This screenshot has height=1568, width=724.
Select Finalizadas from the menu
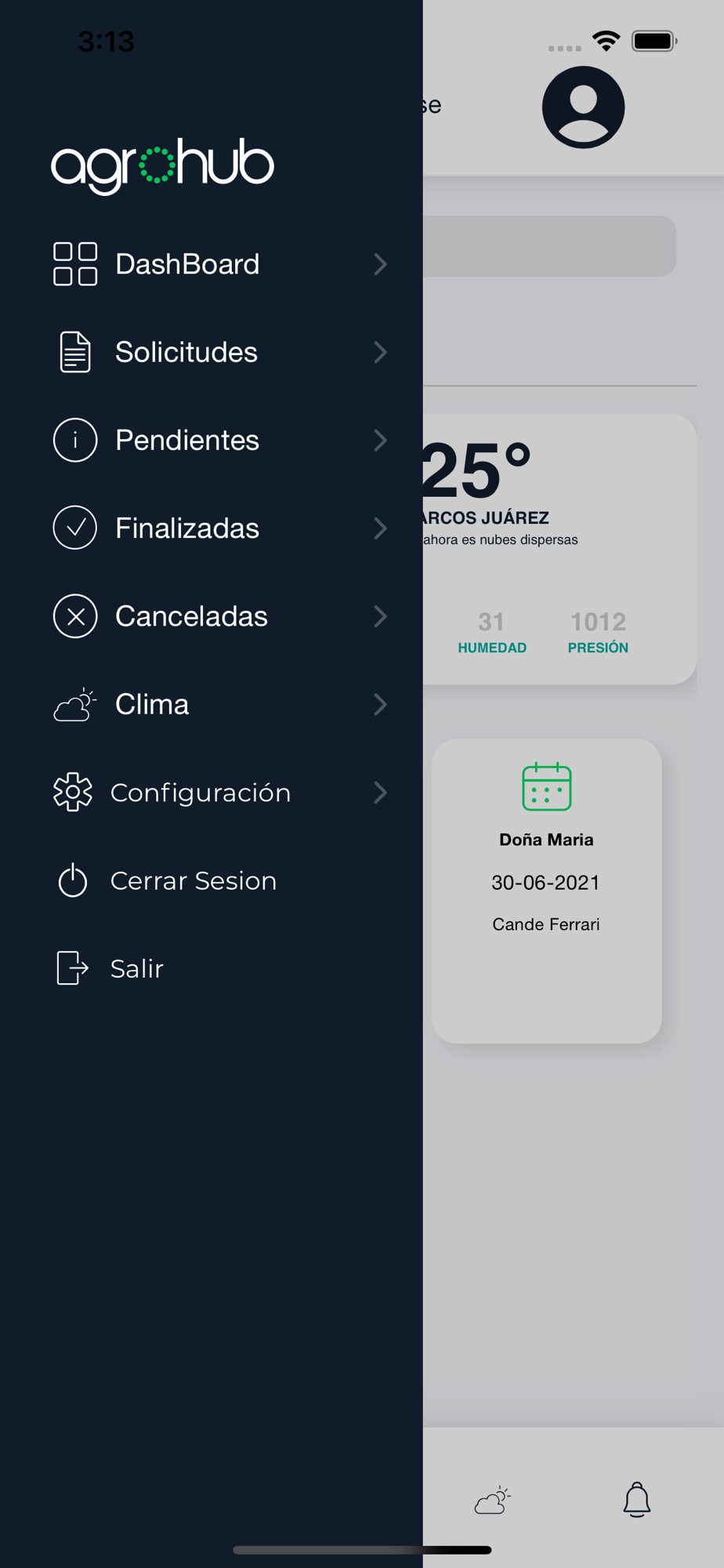(x=186, y=528)
